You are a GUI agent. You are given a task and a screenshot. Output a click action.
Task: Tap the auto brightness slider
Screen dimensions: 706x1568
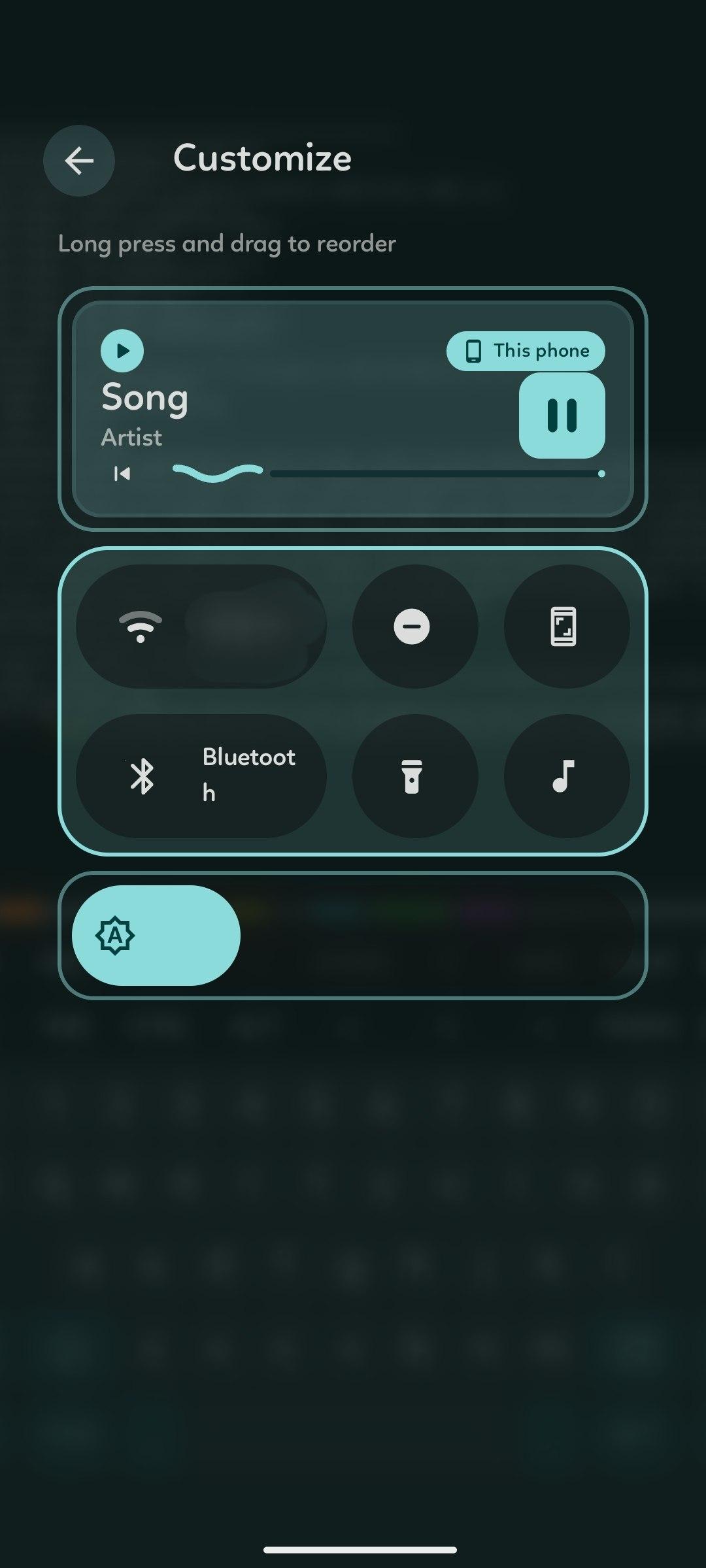pyautogui.click(x=353, y=936)
